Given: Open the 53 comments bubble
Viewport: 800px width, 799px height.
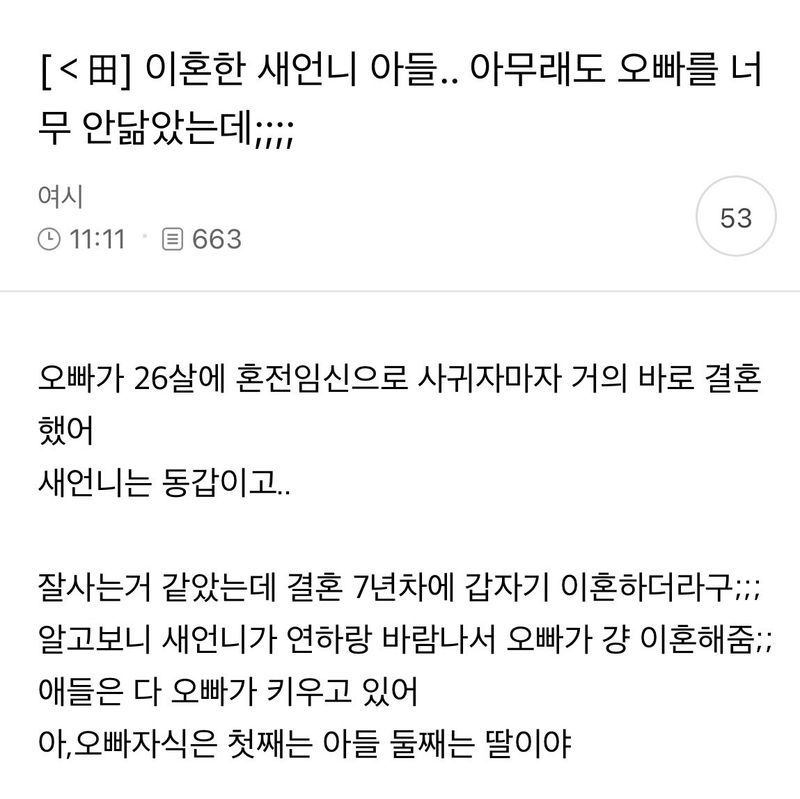Looking at the screenshot, I should [735, 217].
